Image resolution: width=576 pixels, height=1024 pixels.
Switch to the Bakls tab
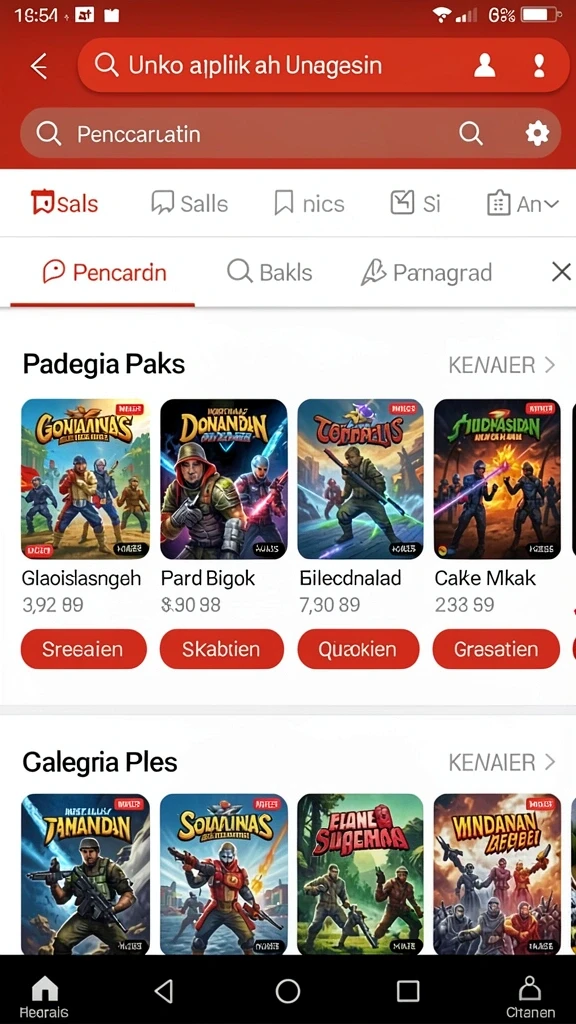(x=270, y=272)
